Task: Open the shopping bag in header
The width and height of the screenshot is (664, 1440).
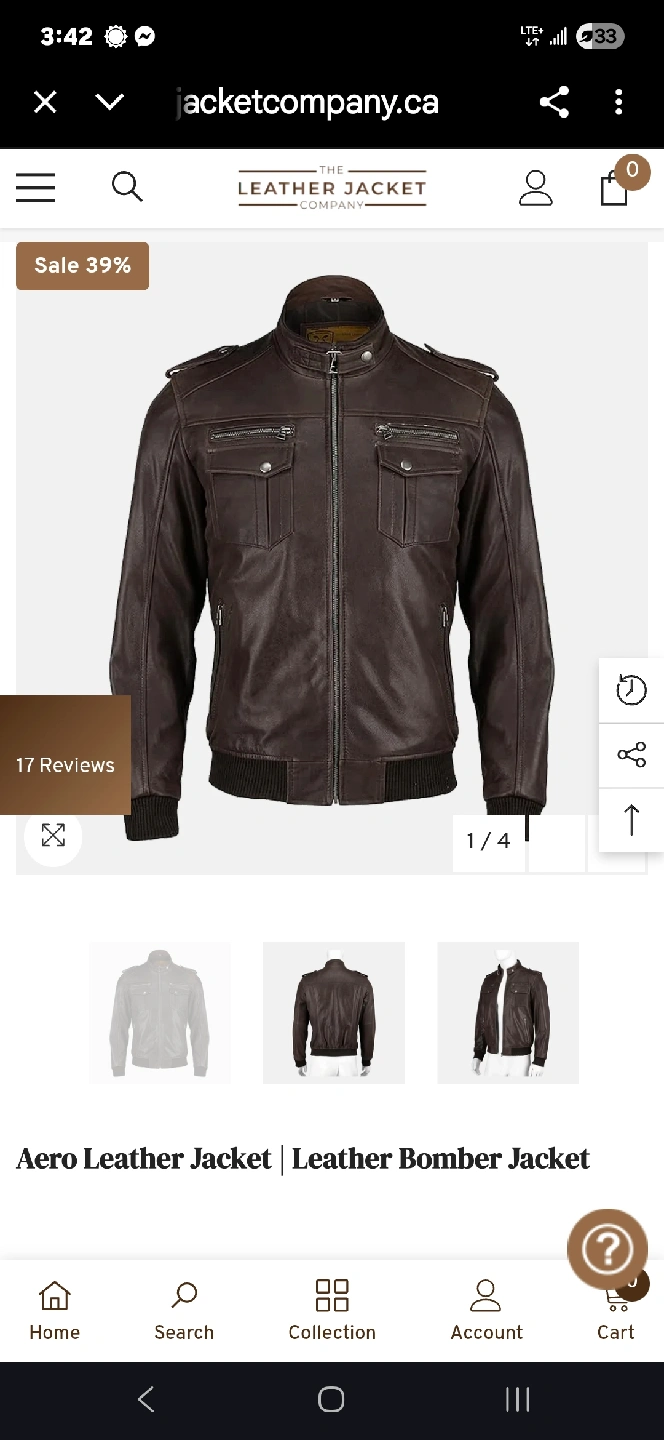Action: (616, 186)
